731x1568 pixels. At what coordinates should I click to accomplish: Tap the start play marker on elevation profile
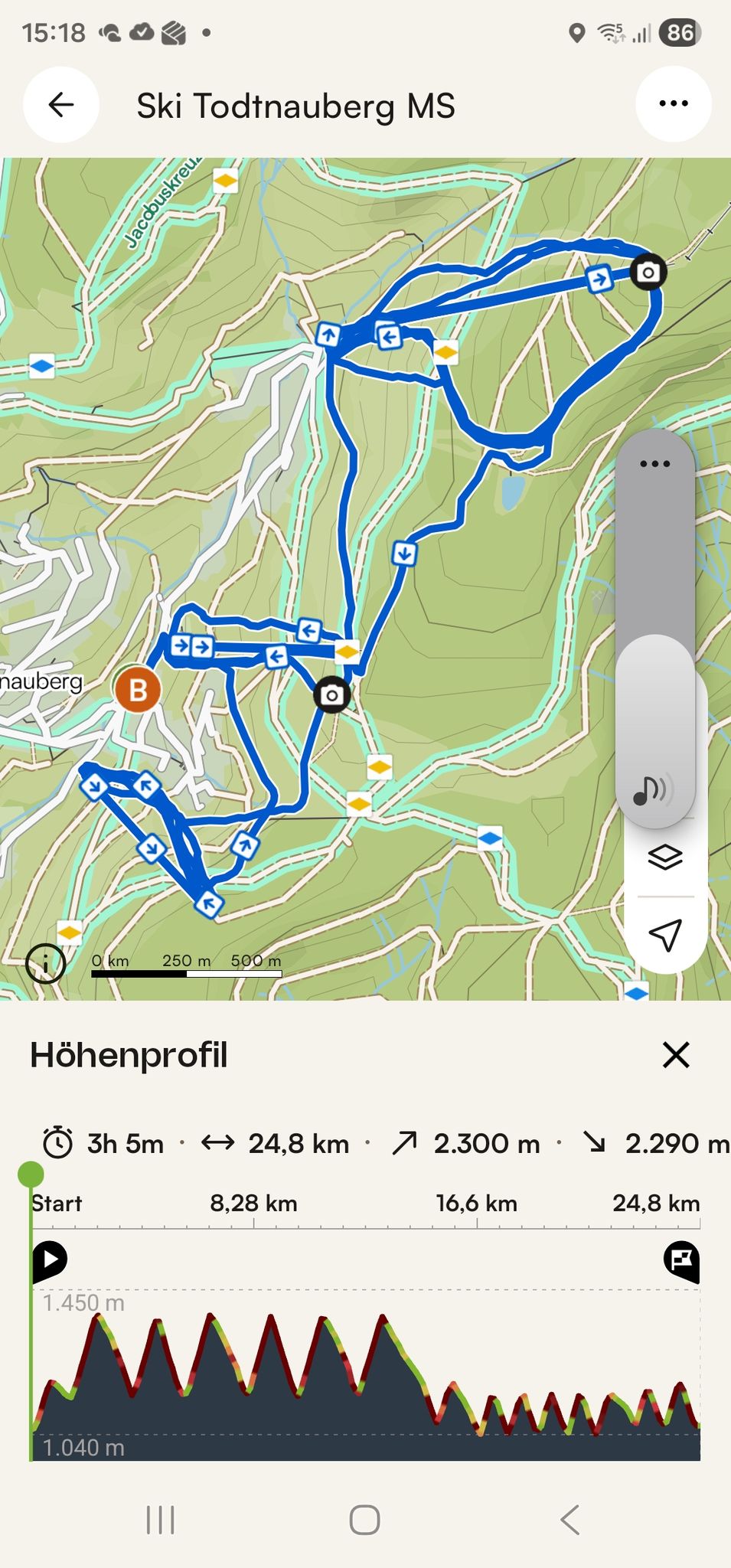tap(50, 1261)
